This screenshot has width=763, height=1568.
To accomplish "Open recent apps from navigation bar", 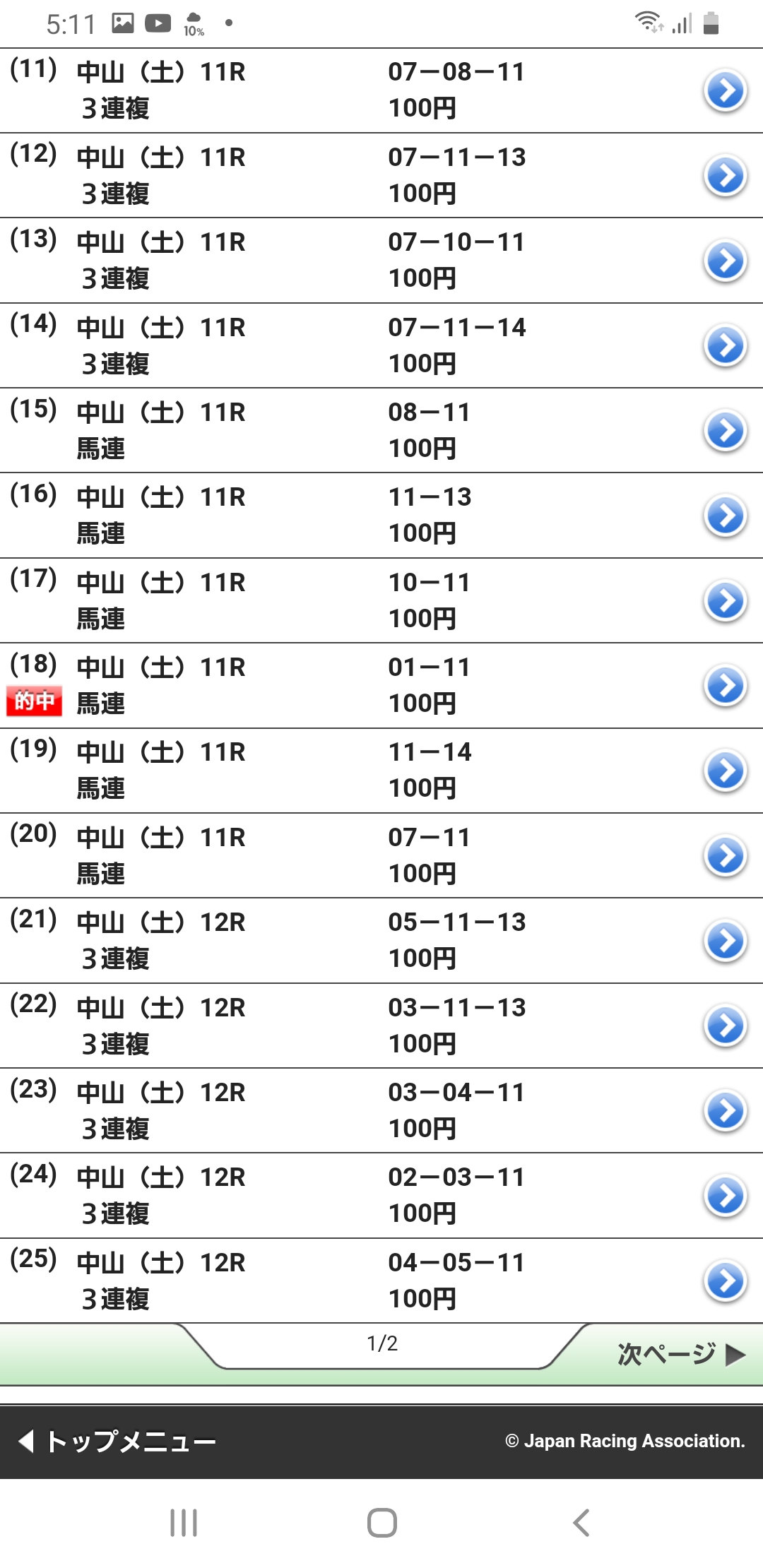I will pyautogui.click(x=184, y=1523).
